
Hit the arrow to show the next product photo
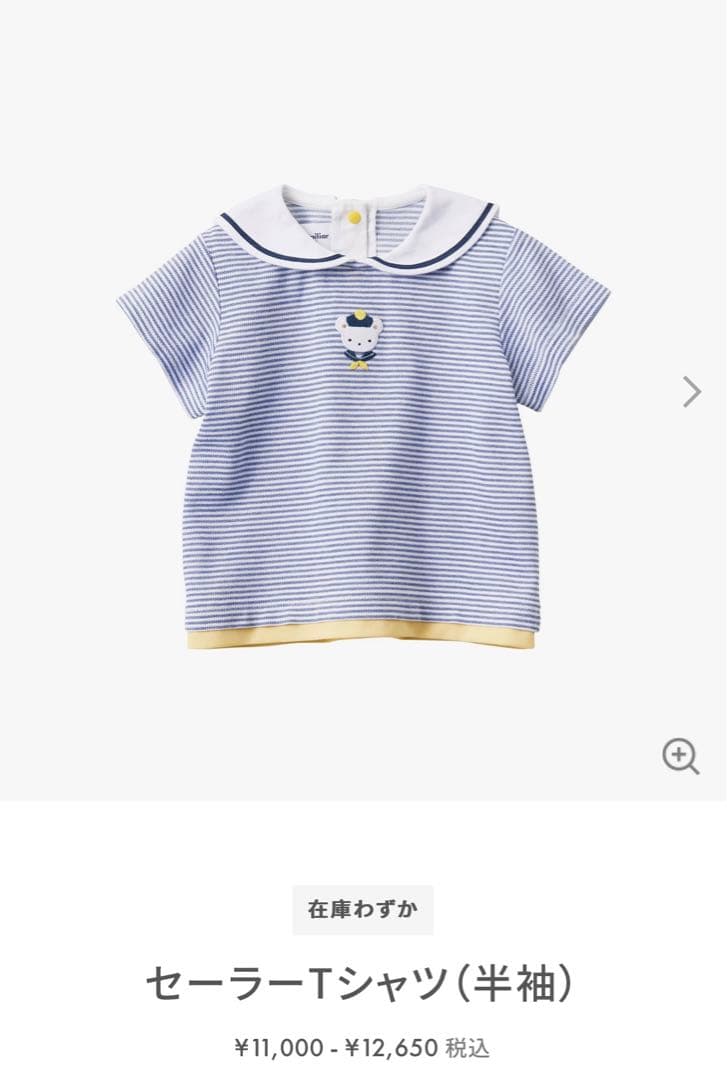[x=689, y=392]
